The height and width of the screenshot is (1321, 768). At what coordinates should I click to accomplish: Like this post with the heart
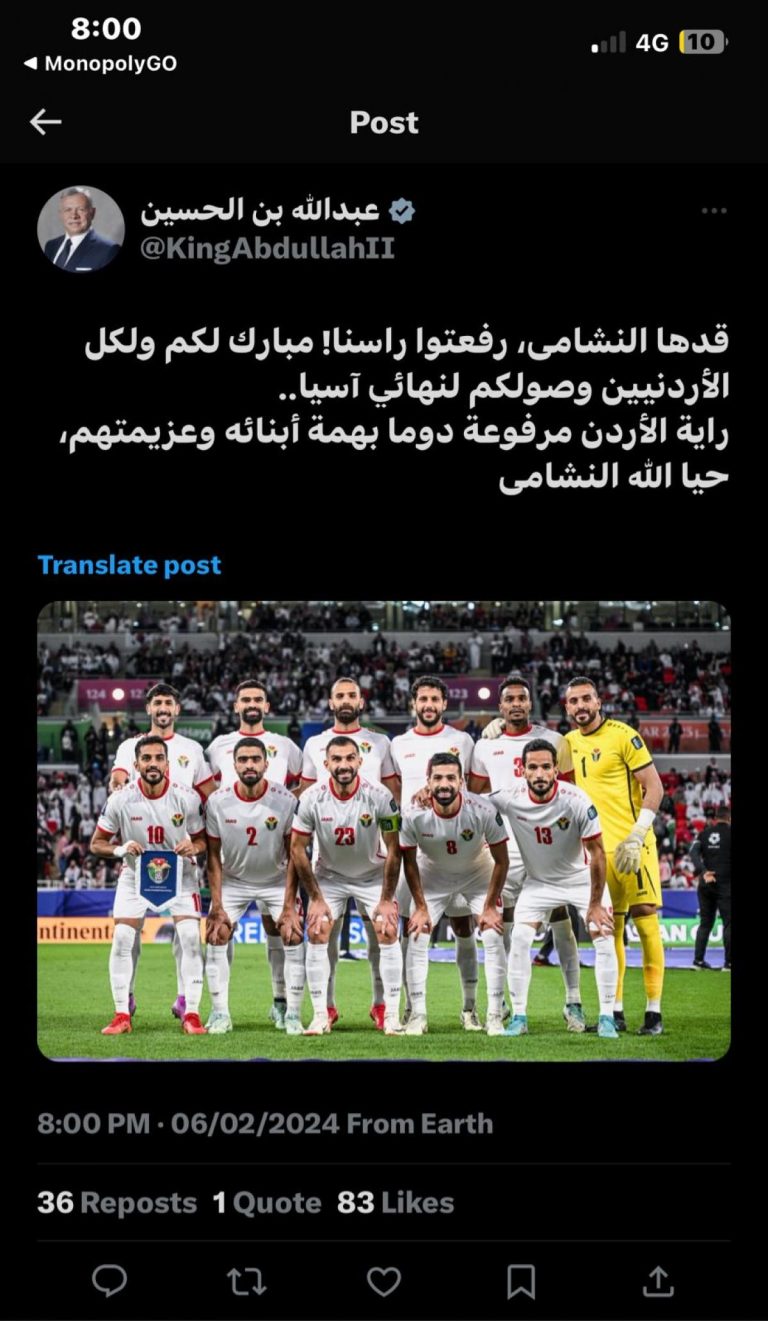point(384,1281)
